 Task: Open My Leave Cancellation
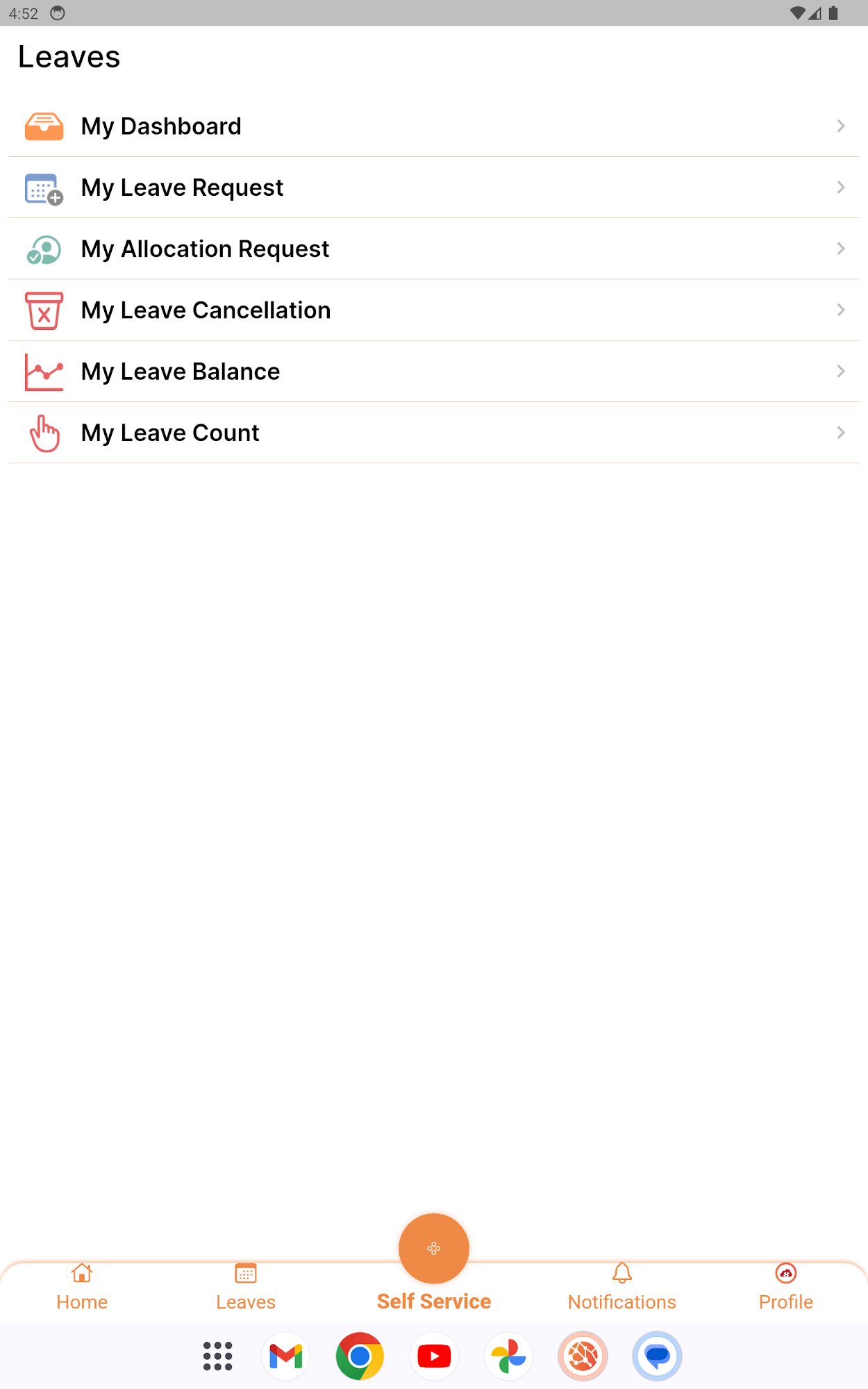click(434, 310)
